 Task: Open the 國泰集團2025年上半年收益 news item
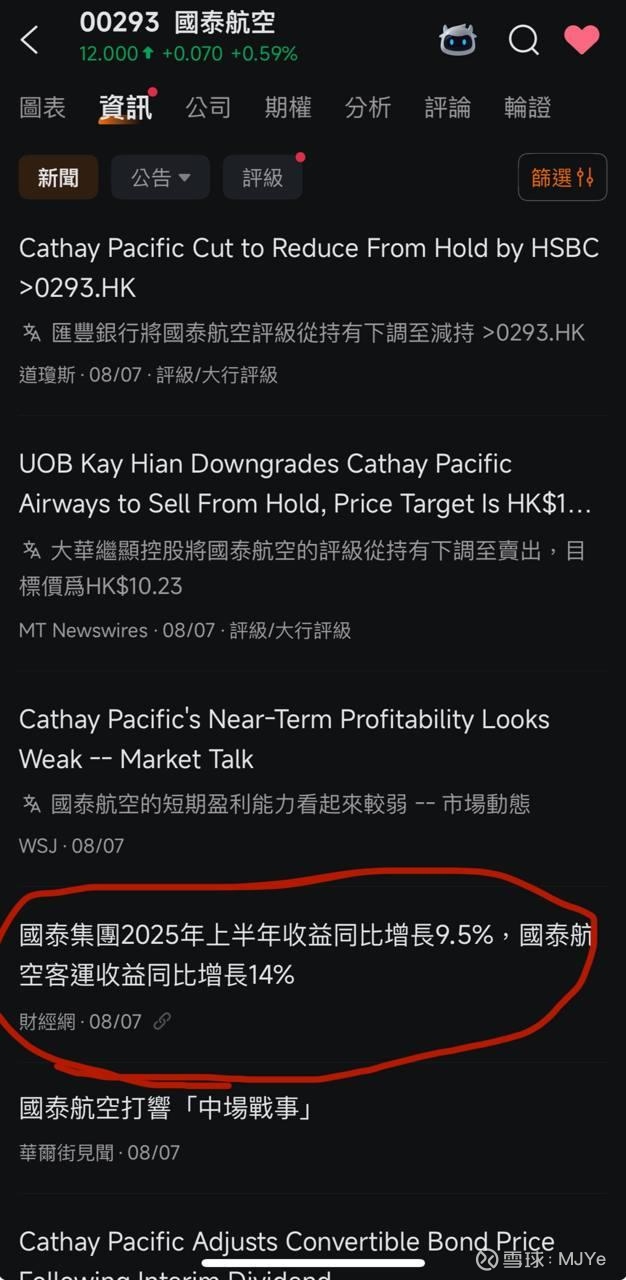click(310, 975)
